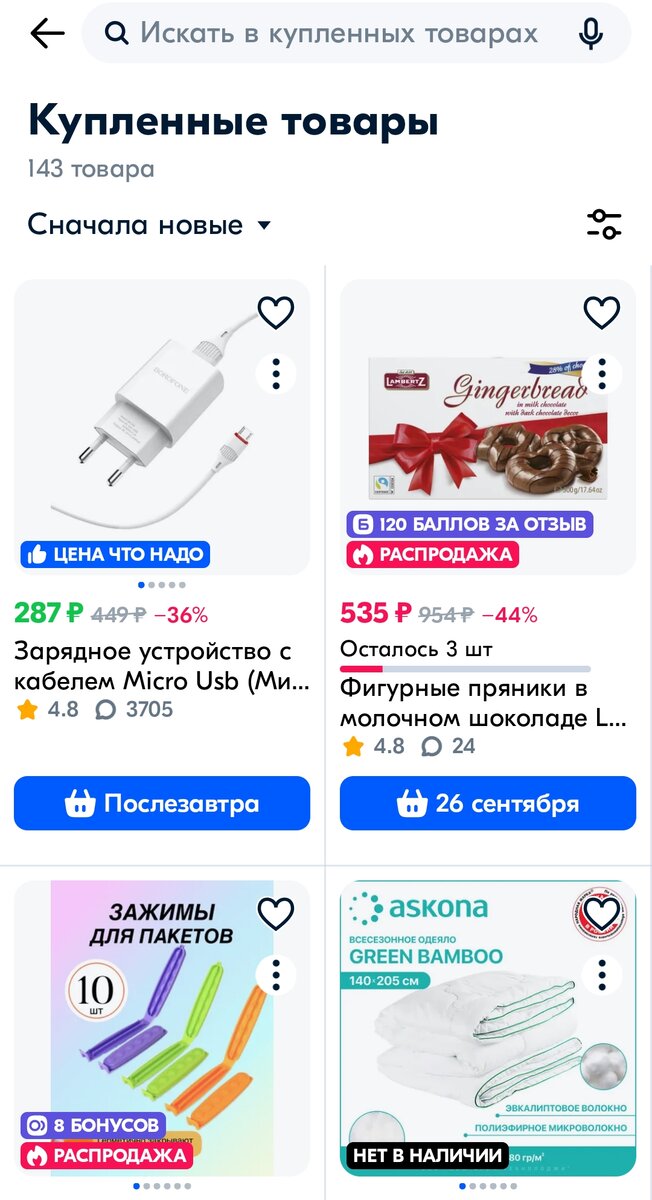Viewport: 652px width, 1200px height.
Task: Add the charger to favorites
Action: click(x=276, y=313)
